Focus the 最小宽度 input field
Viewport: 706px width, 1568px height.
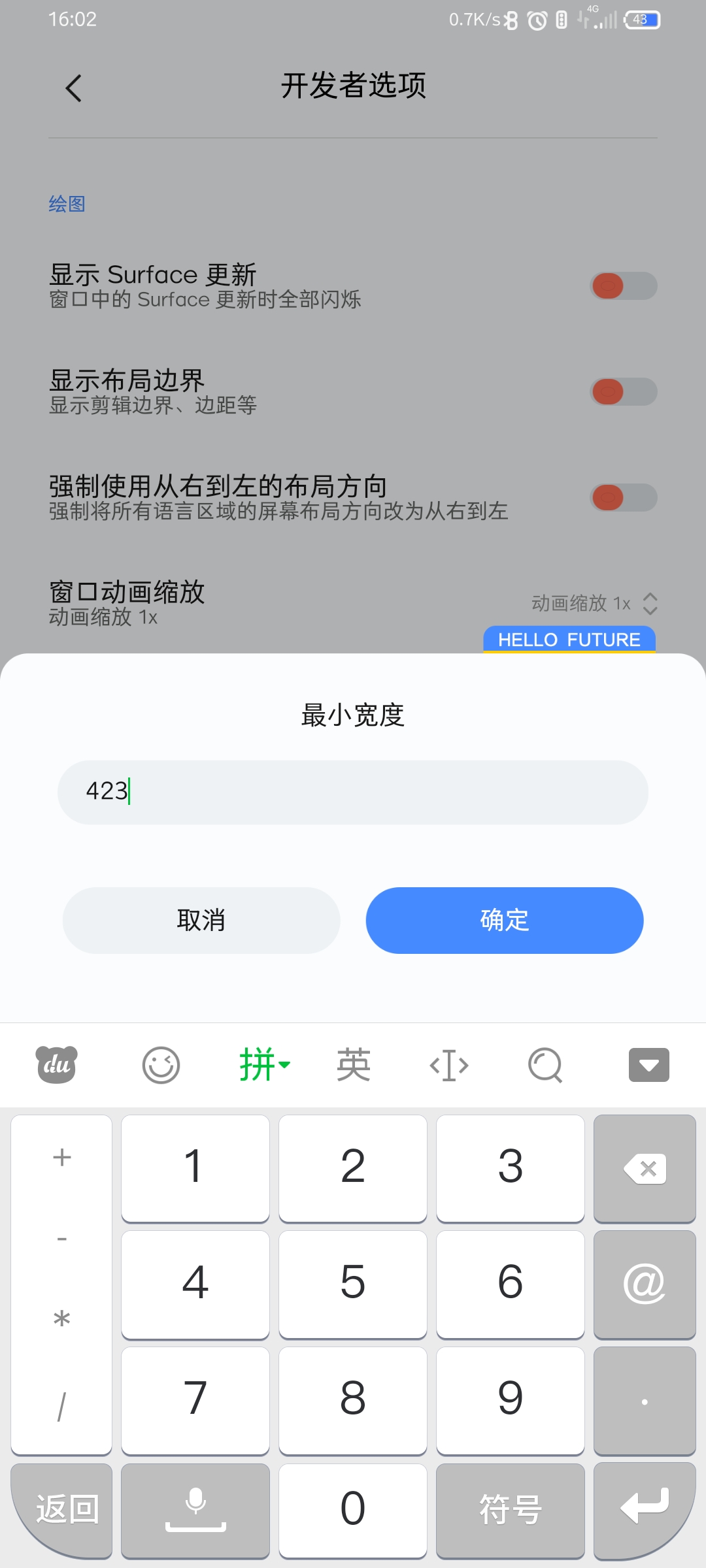tap(353, 792)
